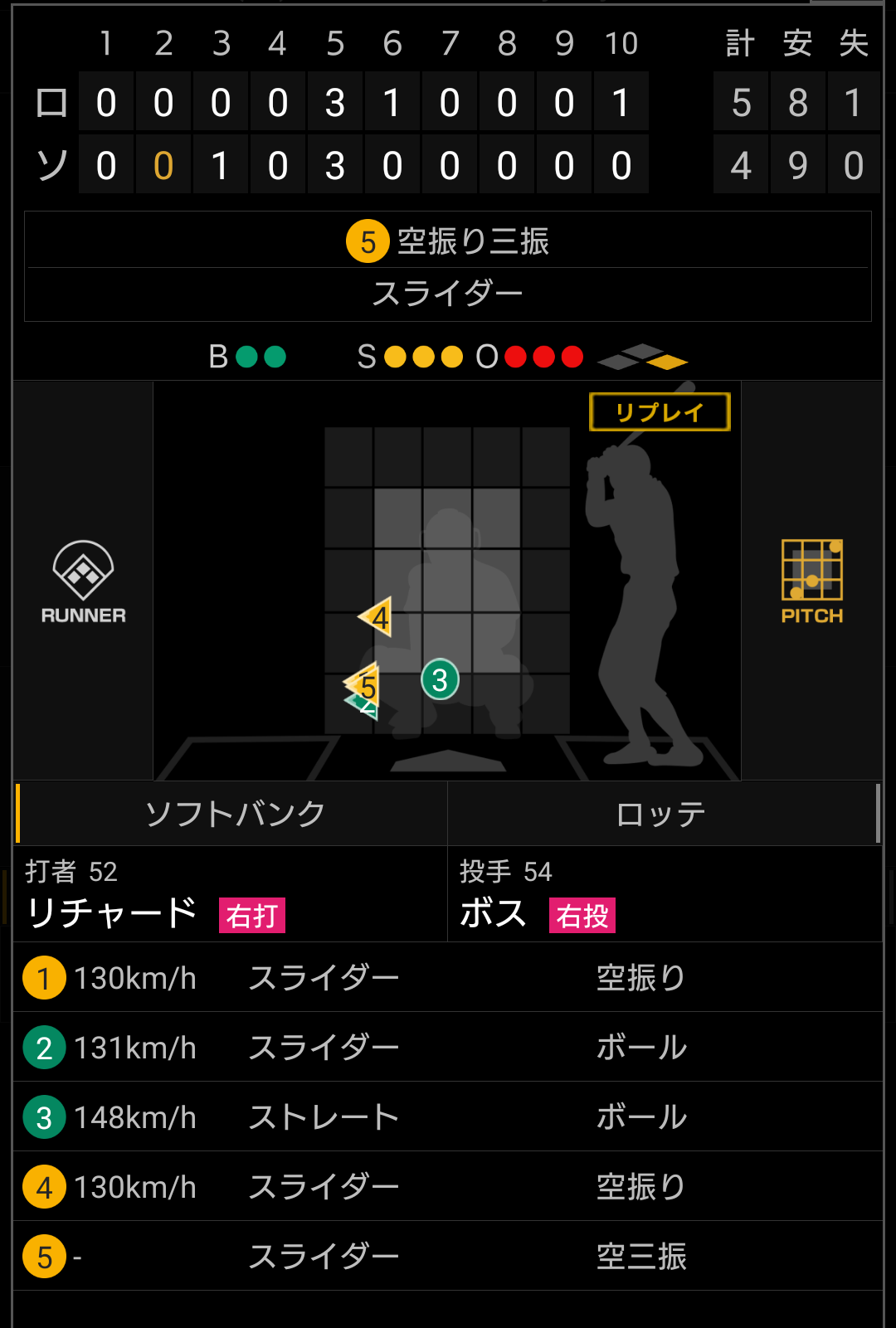Select pitch 5 空三振 row
The height and width of the screenshot is (1328, 896).
(448, 1257)
